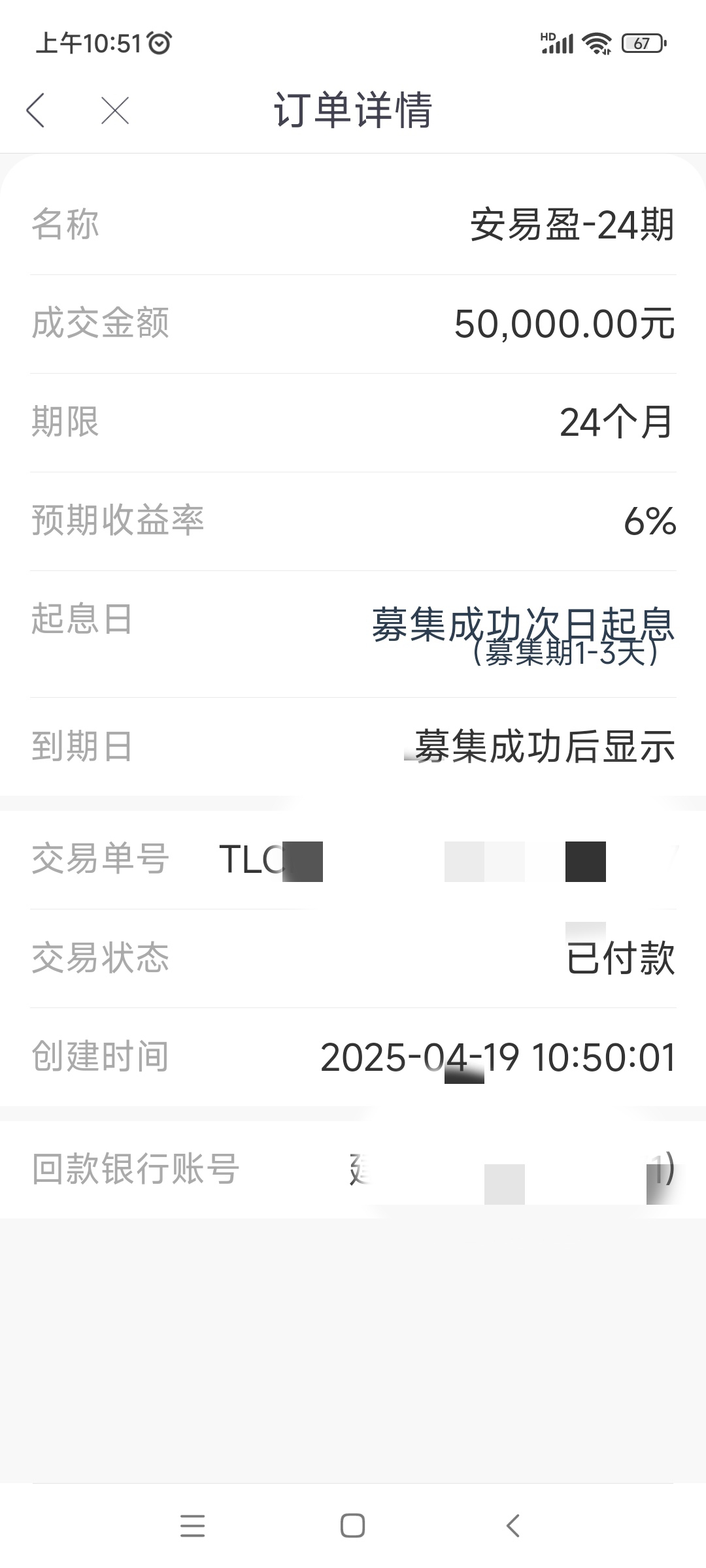The height and width of the screenshot is (1568, 706).
Task: Tap the system home button
Action: [x=353, y=1526]
